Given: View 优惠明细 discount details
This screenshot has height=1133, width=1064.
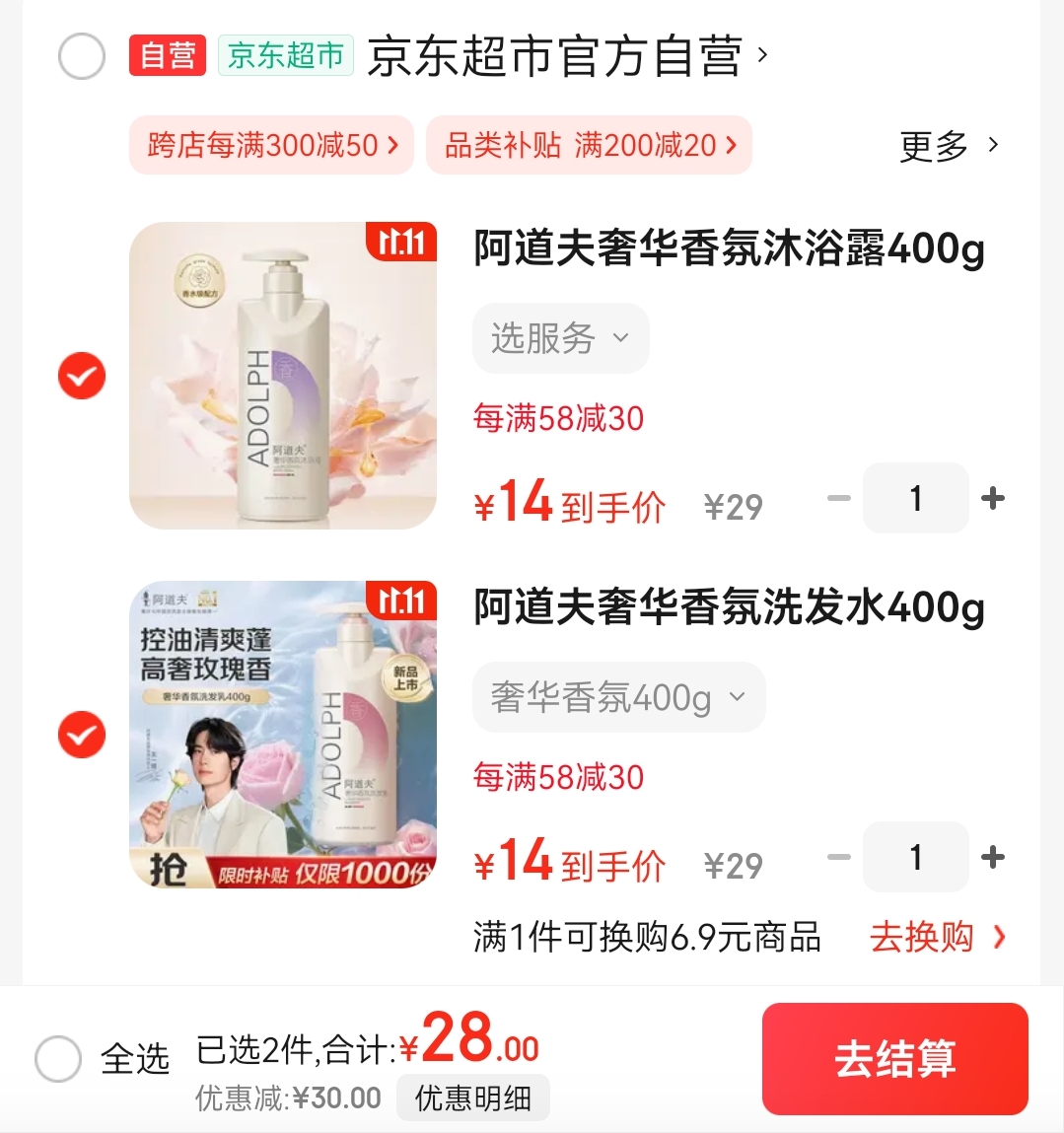Looking at the screenshot, I should tap(472, 1098).
